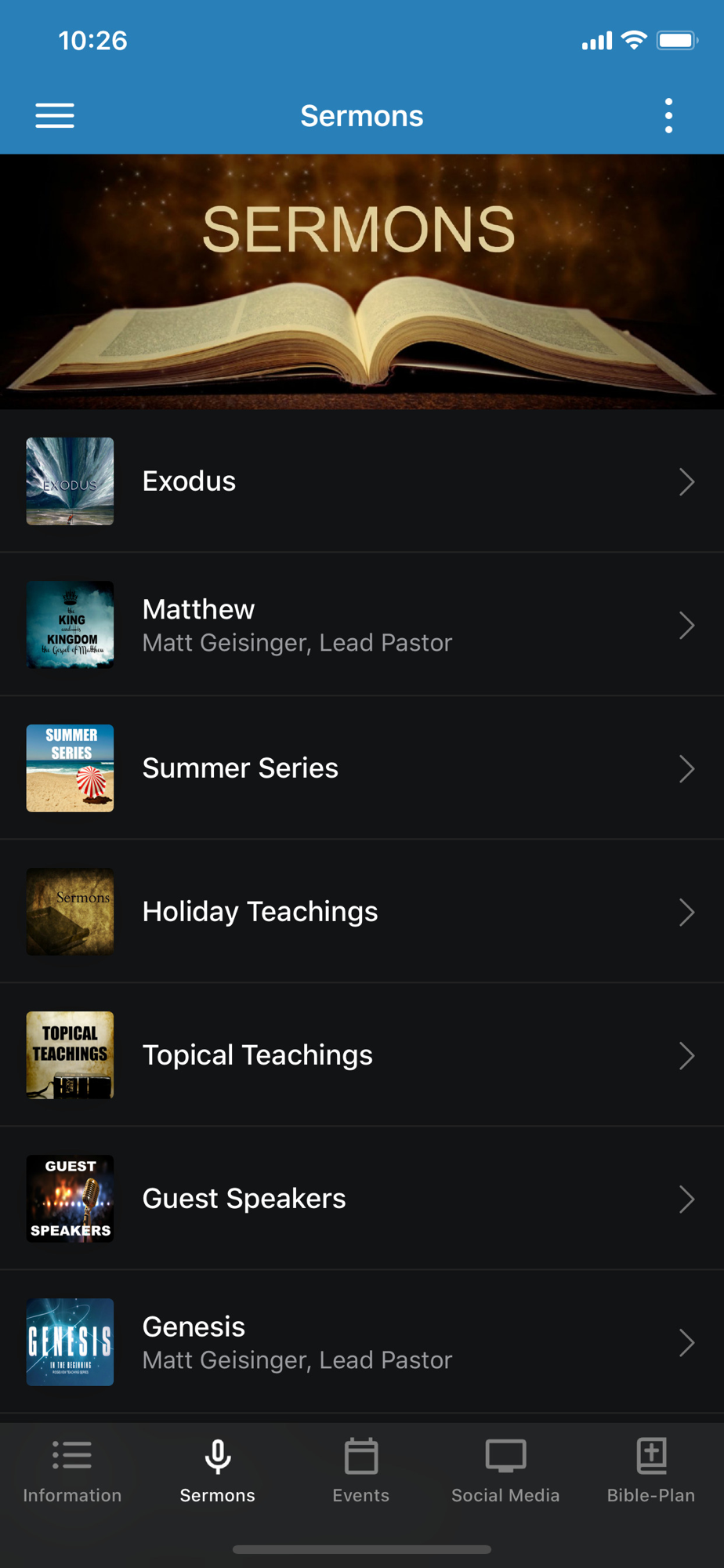Viewport: 724px width, 1568px height.
Task: Switch to the Social Media tab
Action: tap(505, 1471)
